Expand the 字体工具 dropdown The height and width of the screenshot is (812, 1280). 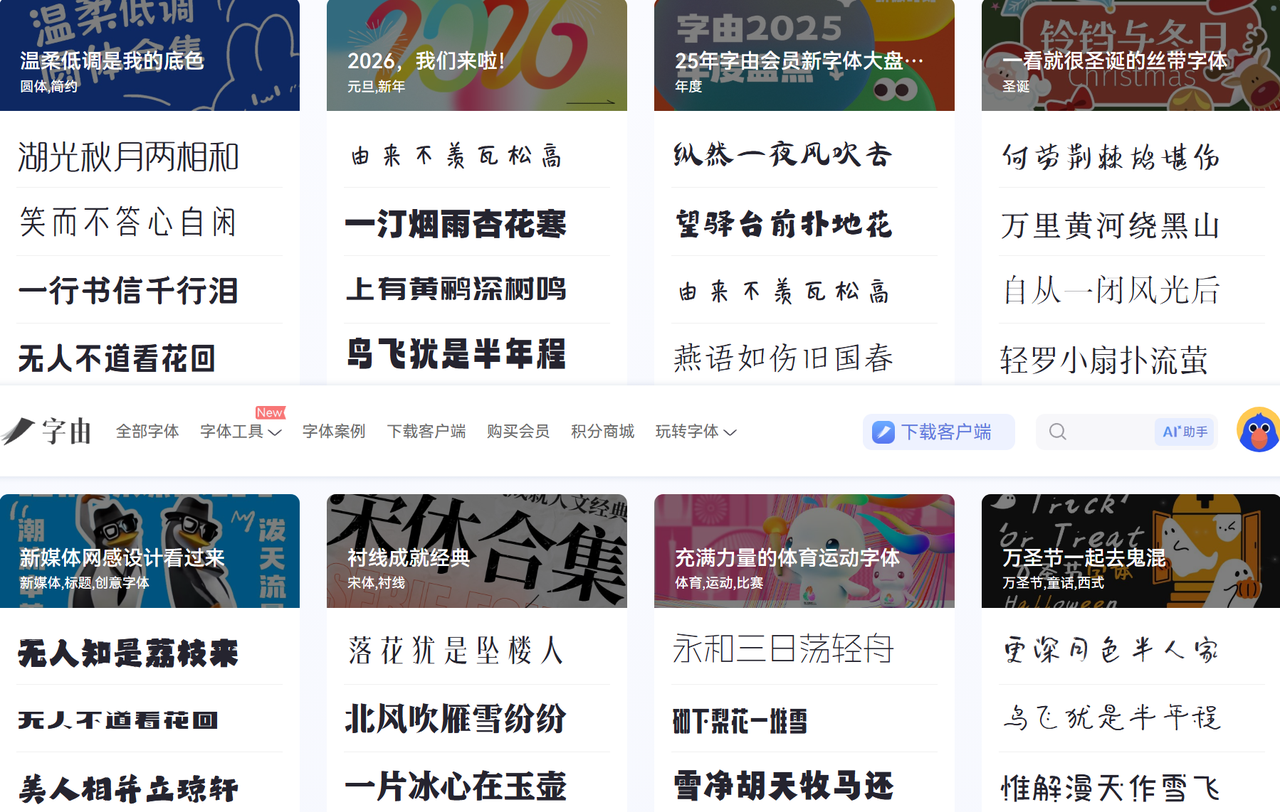pyautogui.click(x=240, y=432)
